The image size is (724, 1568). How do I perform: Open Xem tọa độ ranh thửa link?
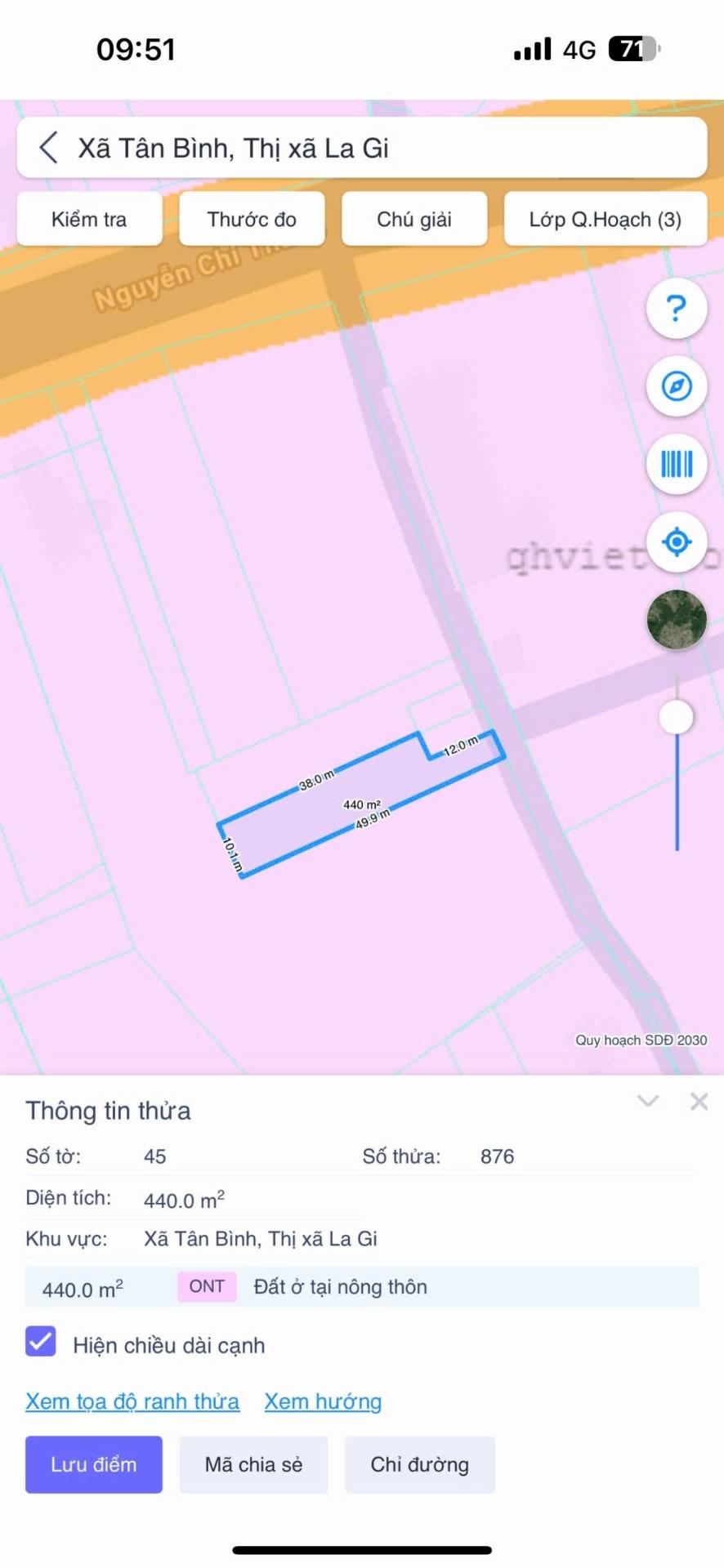[132, 1401]
